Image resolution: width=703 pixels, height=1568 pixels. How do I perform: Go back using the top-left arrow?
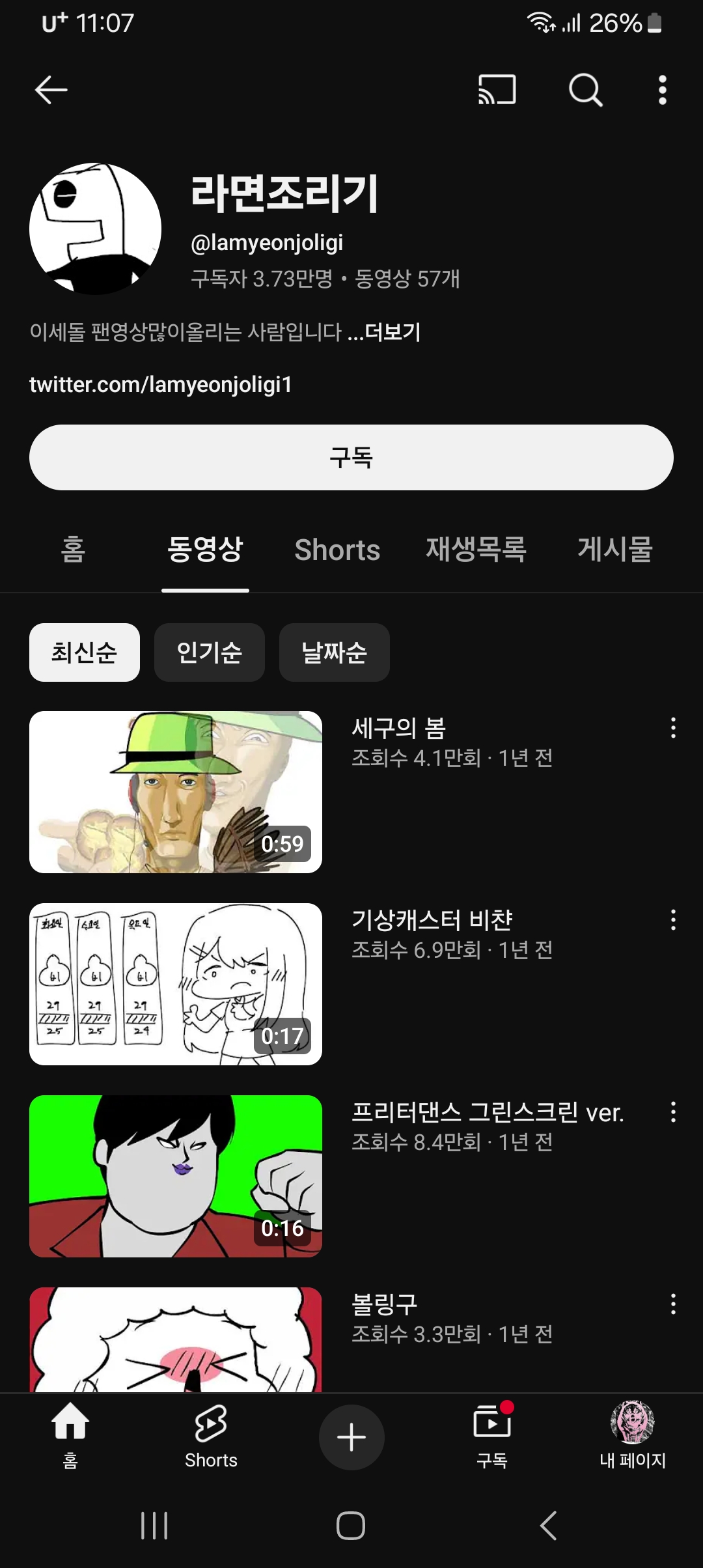[51, 90]
